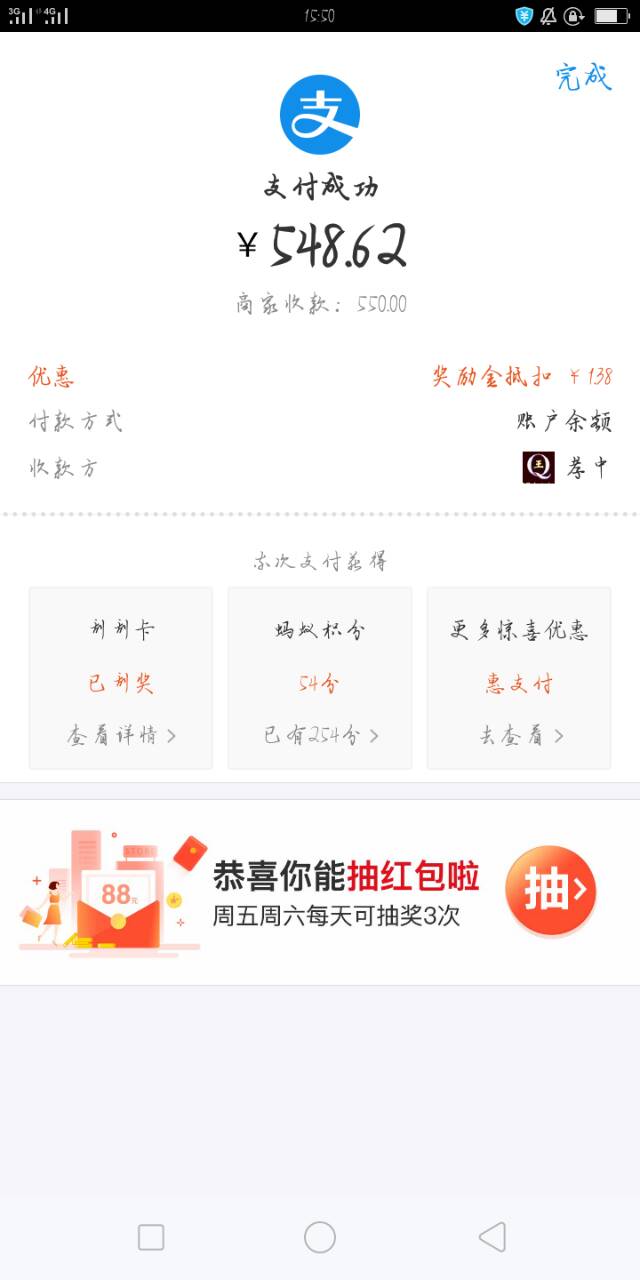View 蚂蚁积分 points card

320,679
